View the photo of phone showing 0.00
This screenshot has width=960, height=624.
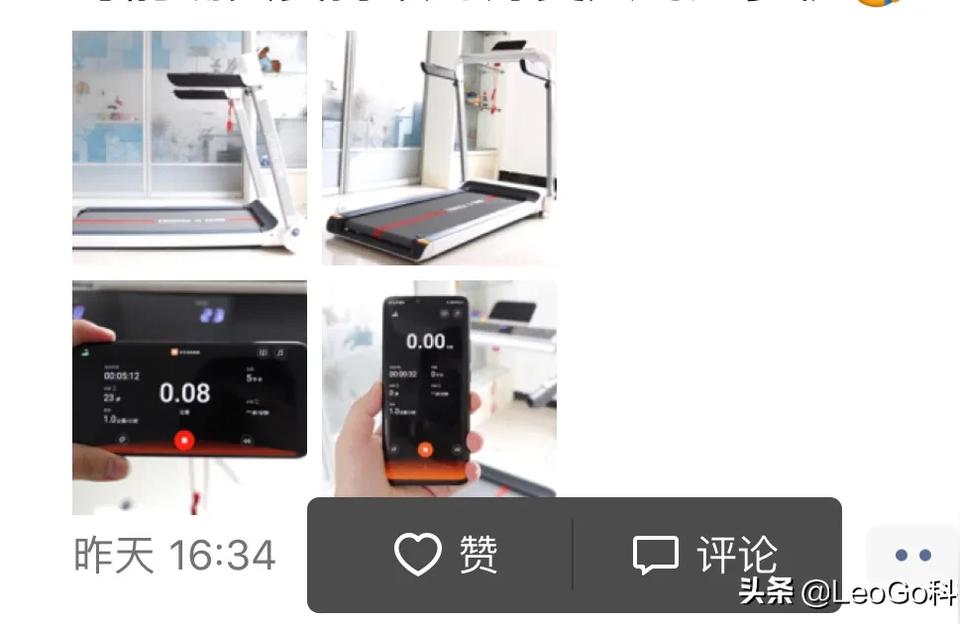coord(439,390)
